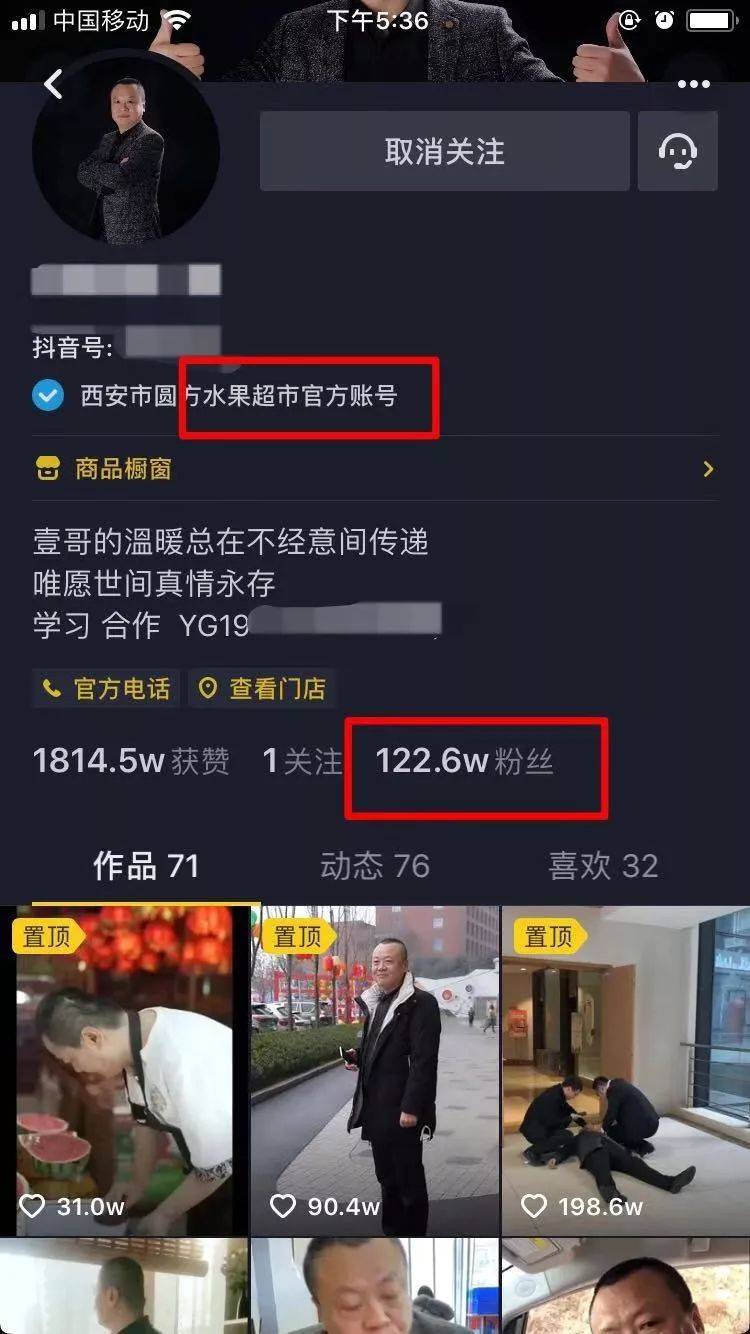Switch to the 作品 71 tab
Viewport: 750px width, 1334px height.
pyautogui.click(x=146, y=866)
